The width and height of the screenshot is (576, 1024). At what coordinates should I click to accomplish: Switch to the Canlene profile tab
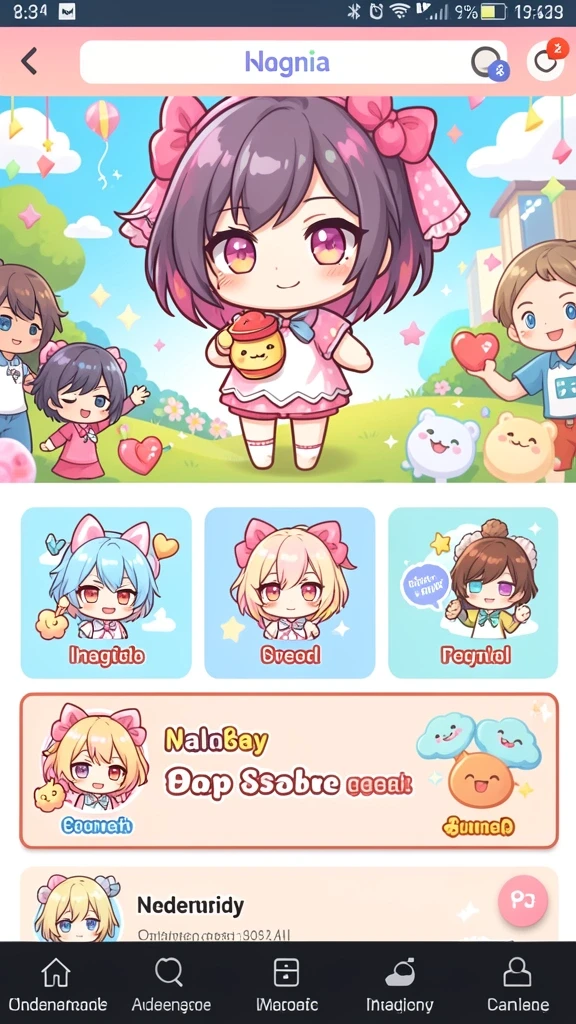coord(517,984)
